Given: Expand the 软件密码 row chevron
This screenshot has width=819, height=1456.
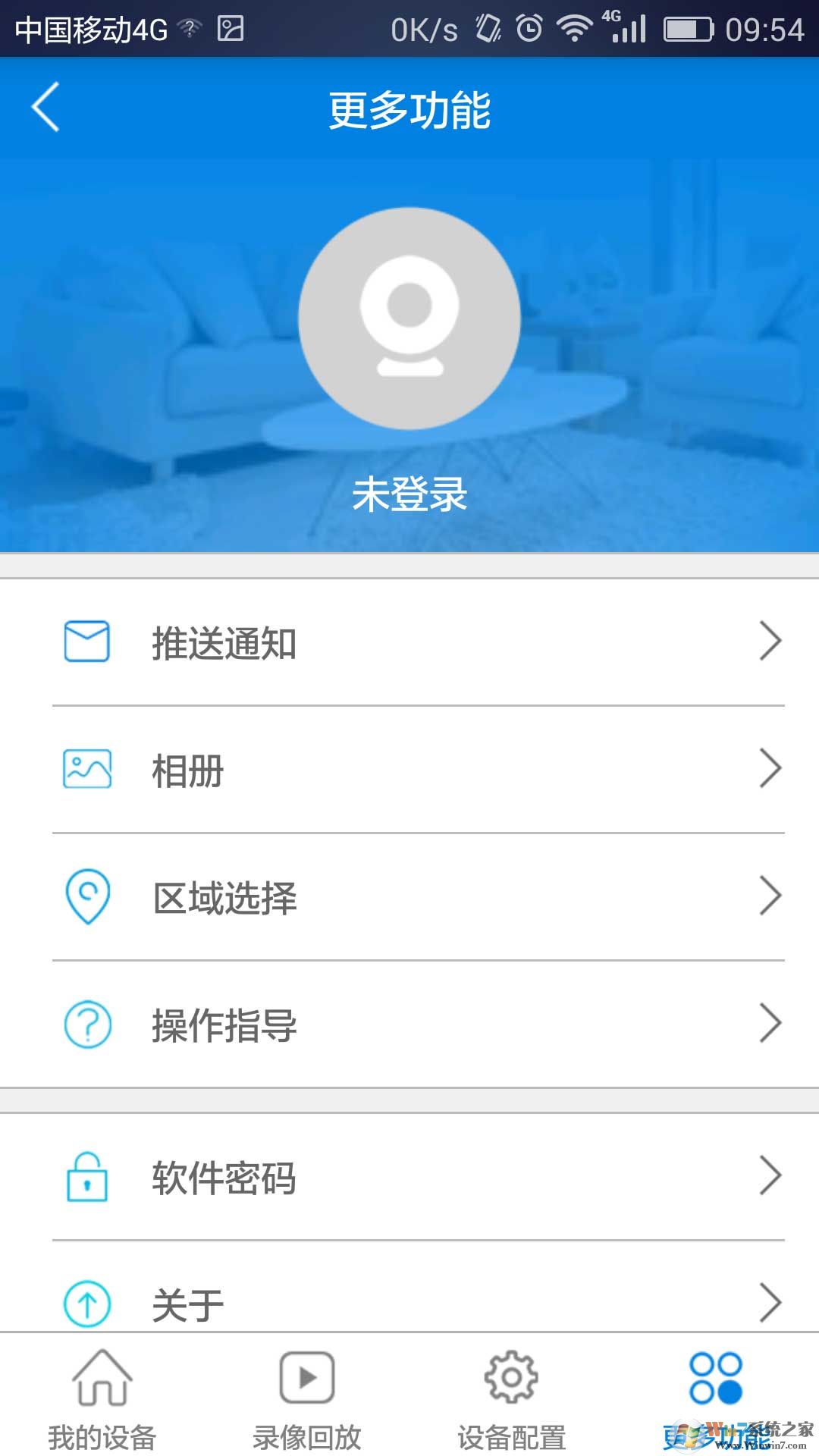Looking at the screenshot, I should tap(773, 1178).
